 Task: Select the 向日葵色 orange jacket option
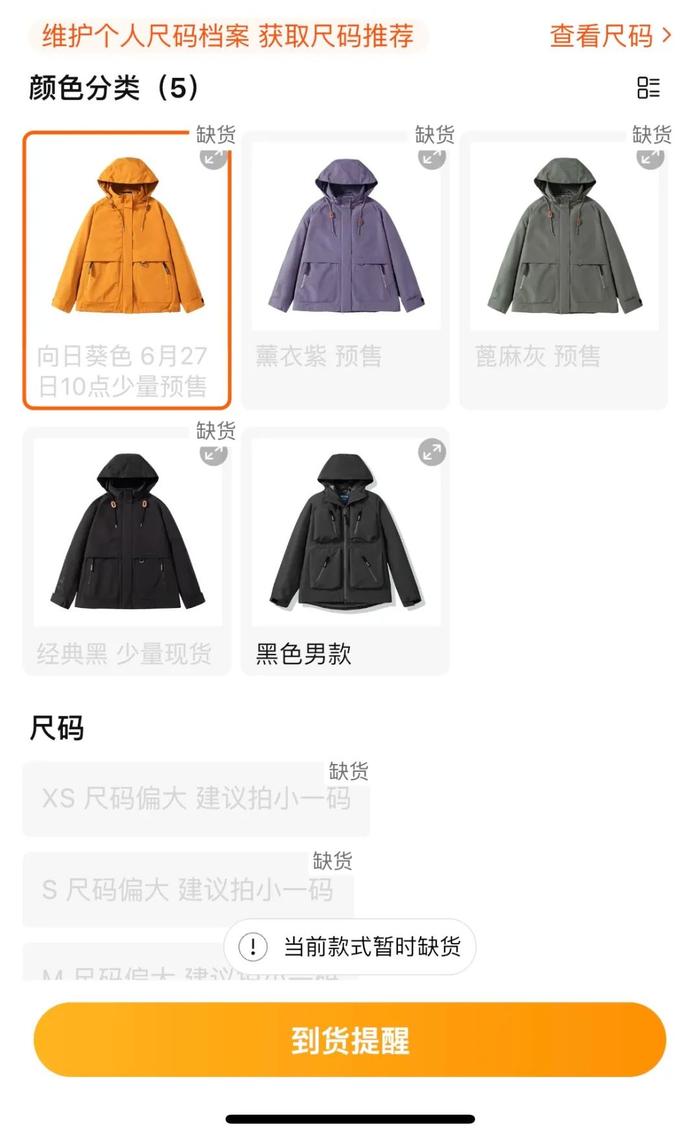click(x=127, y=270)
